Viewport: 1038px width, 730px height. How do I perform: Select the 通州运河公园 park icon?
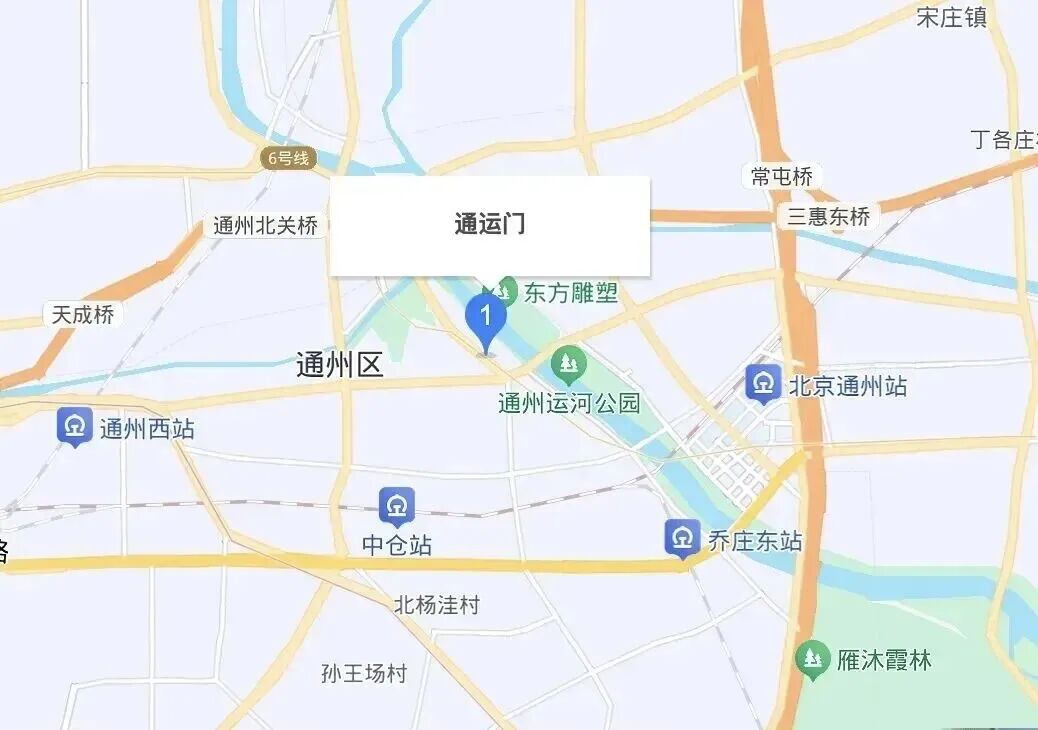[569, 365]
